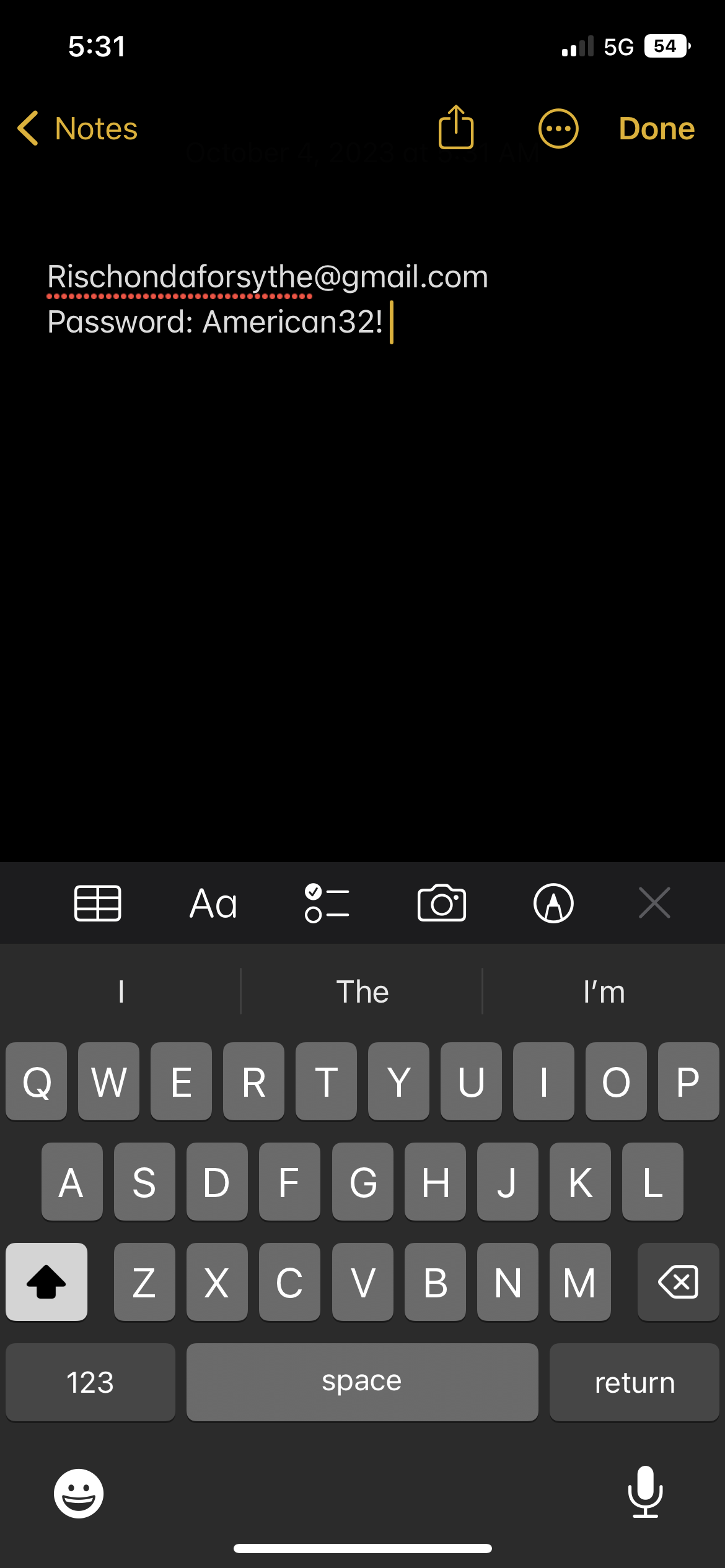Select the "The" keyboard suggestion
725x1568 pixels.
(x=362, y=991)
